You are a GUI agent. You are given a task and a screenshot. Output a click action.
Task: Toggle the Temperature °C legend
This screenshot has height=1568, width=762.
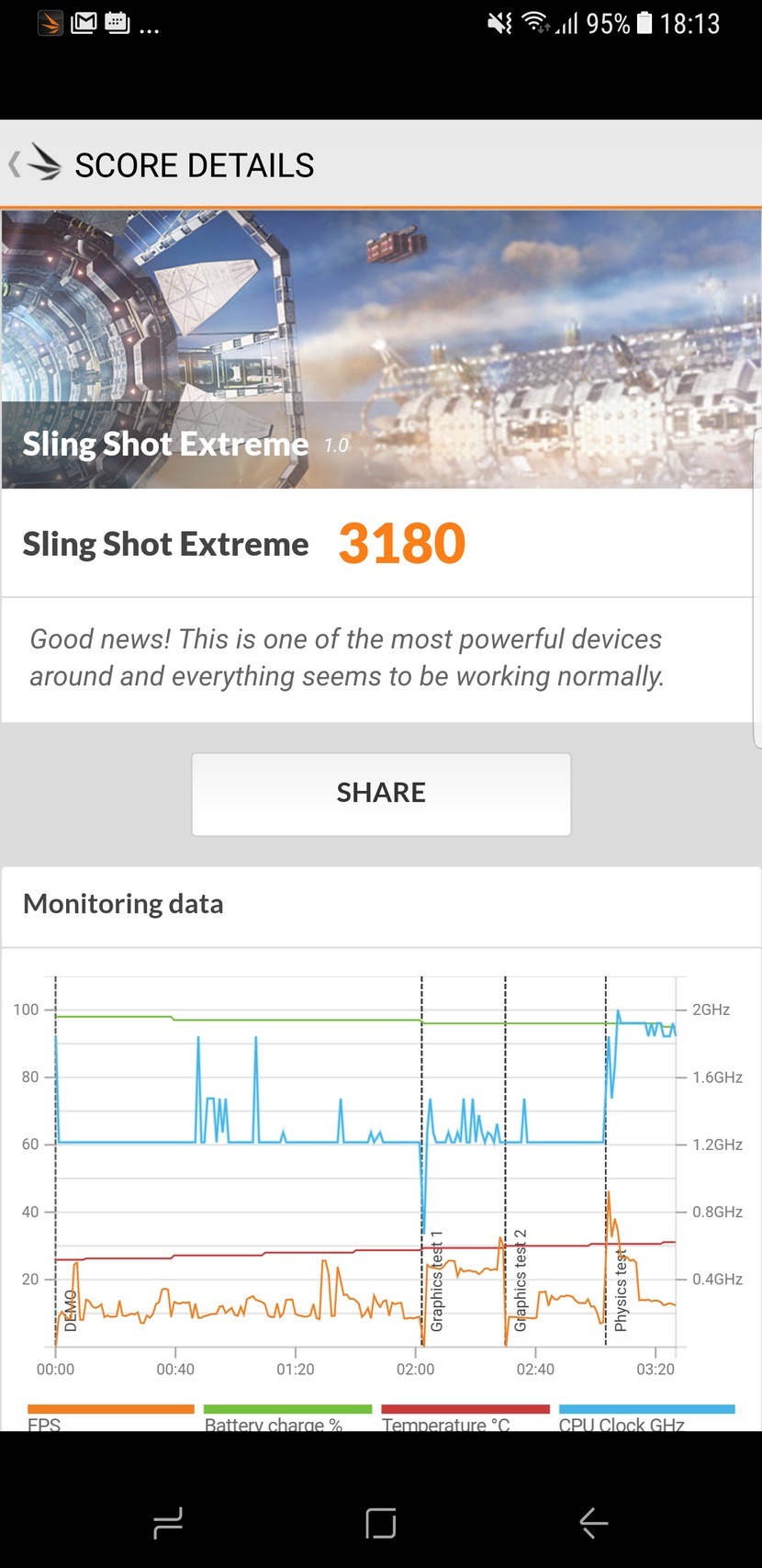coord(465,1417)
